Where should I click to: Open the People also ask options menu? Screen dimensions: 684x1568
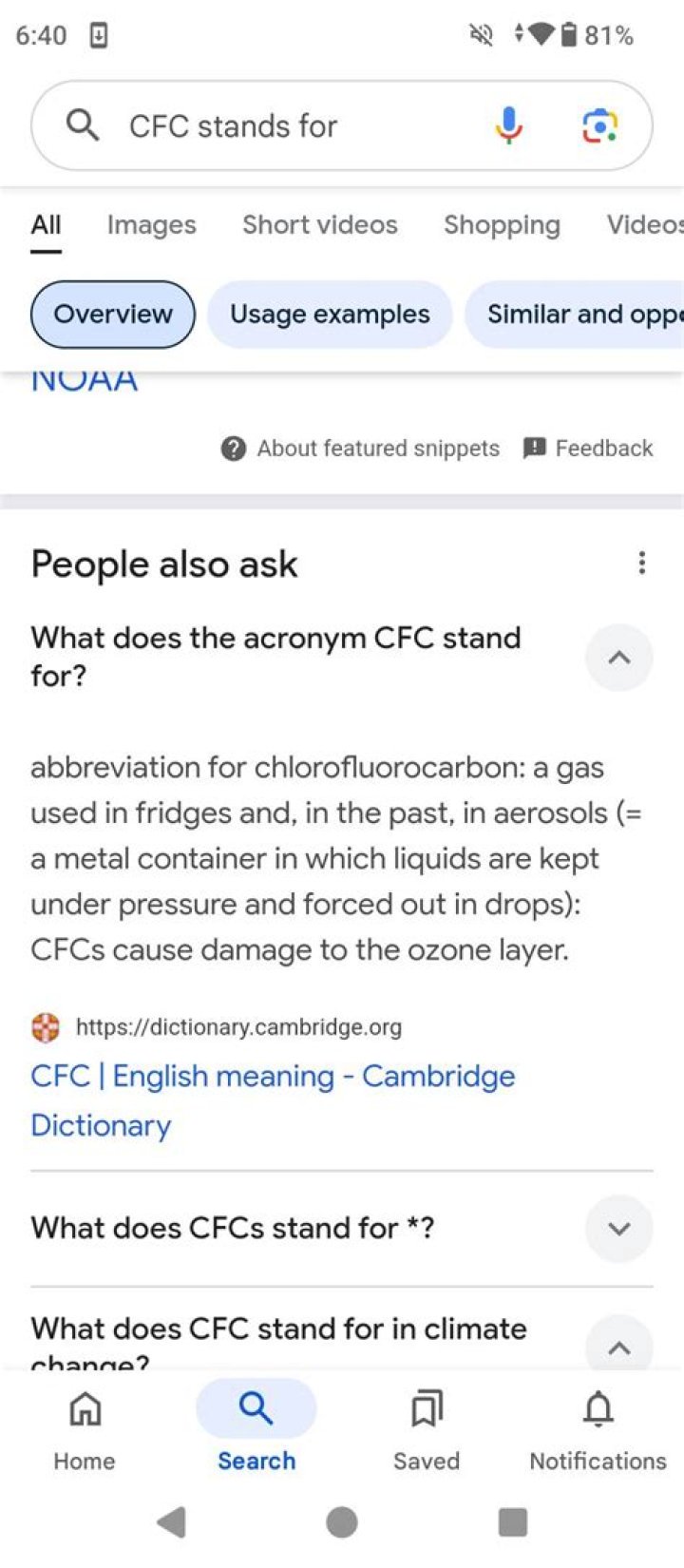pyautogui.click(x=642, y=563)
